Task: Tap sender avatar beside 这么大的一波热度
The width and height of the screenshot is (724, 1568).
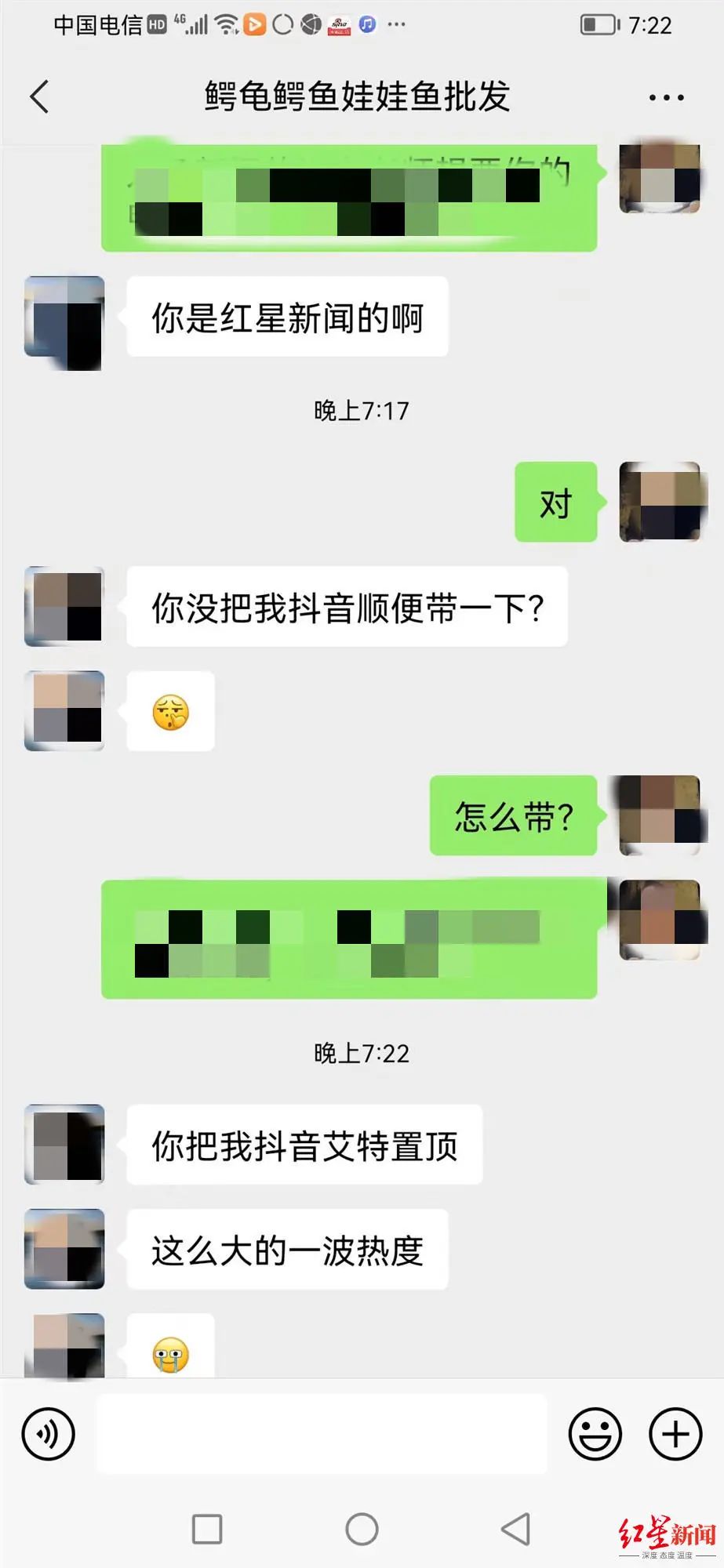Action: pos(64,1249)
